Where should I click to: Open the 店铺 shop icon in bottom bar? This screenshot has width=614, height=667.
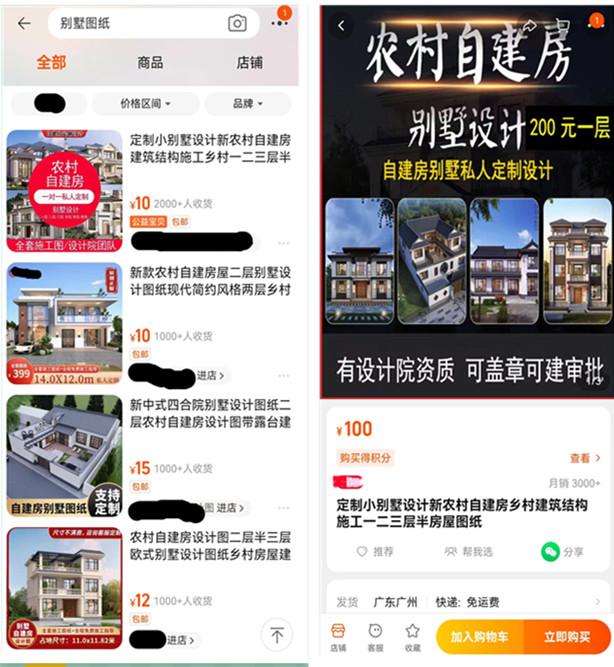(339, 637)
